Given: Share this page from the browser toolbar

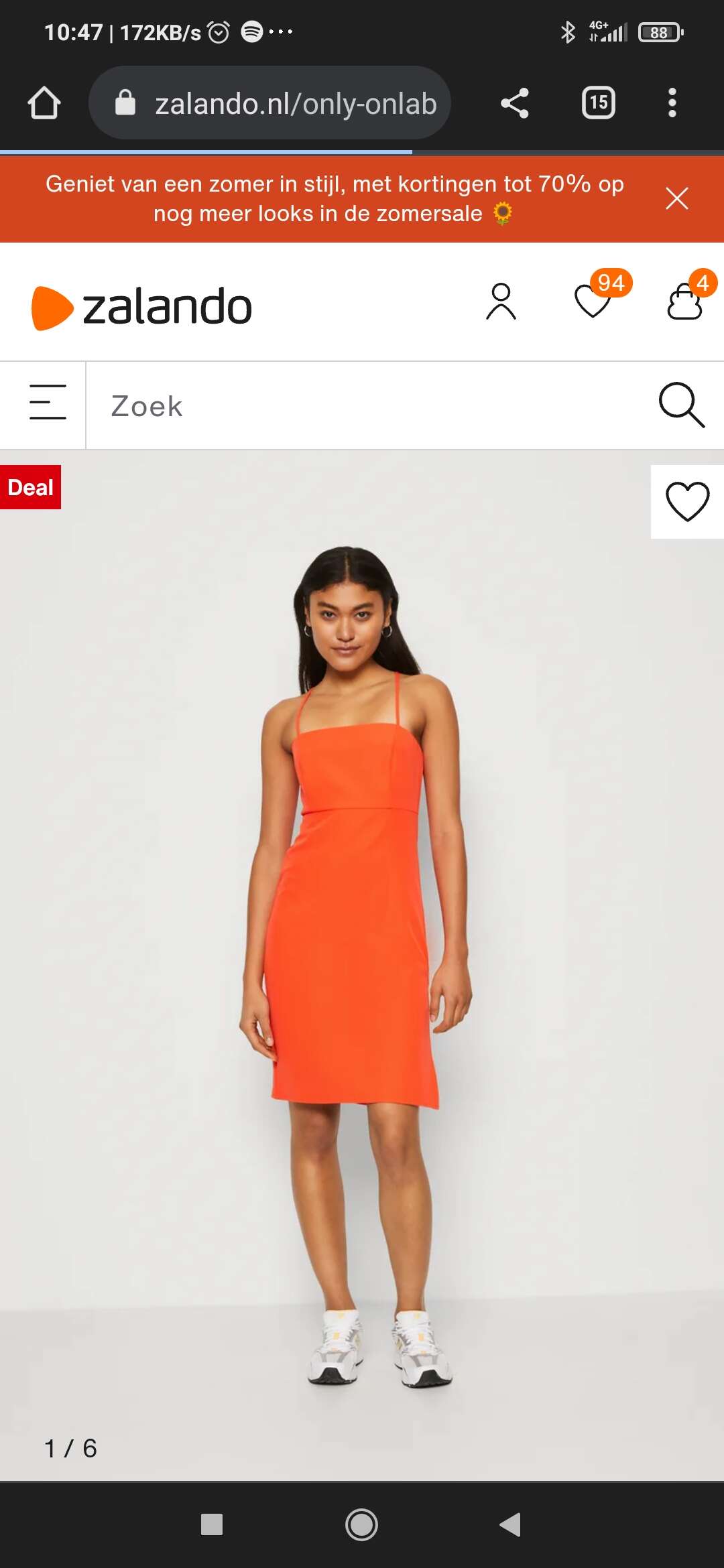Looking at the screenshot, I should 515,103.
